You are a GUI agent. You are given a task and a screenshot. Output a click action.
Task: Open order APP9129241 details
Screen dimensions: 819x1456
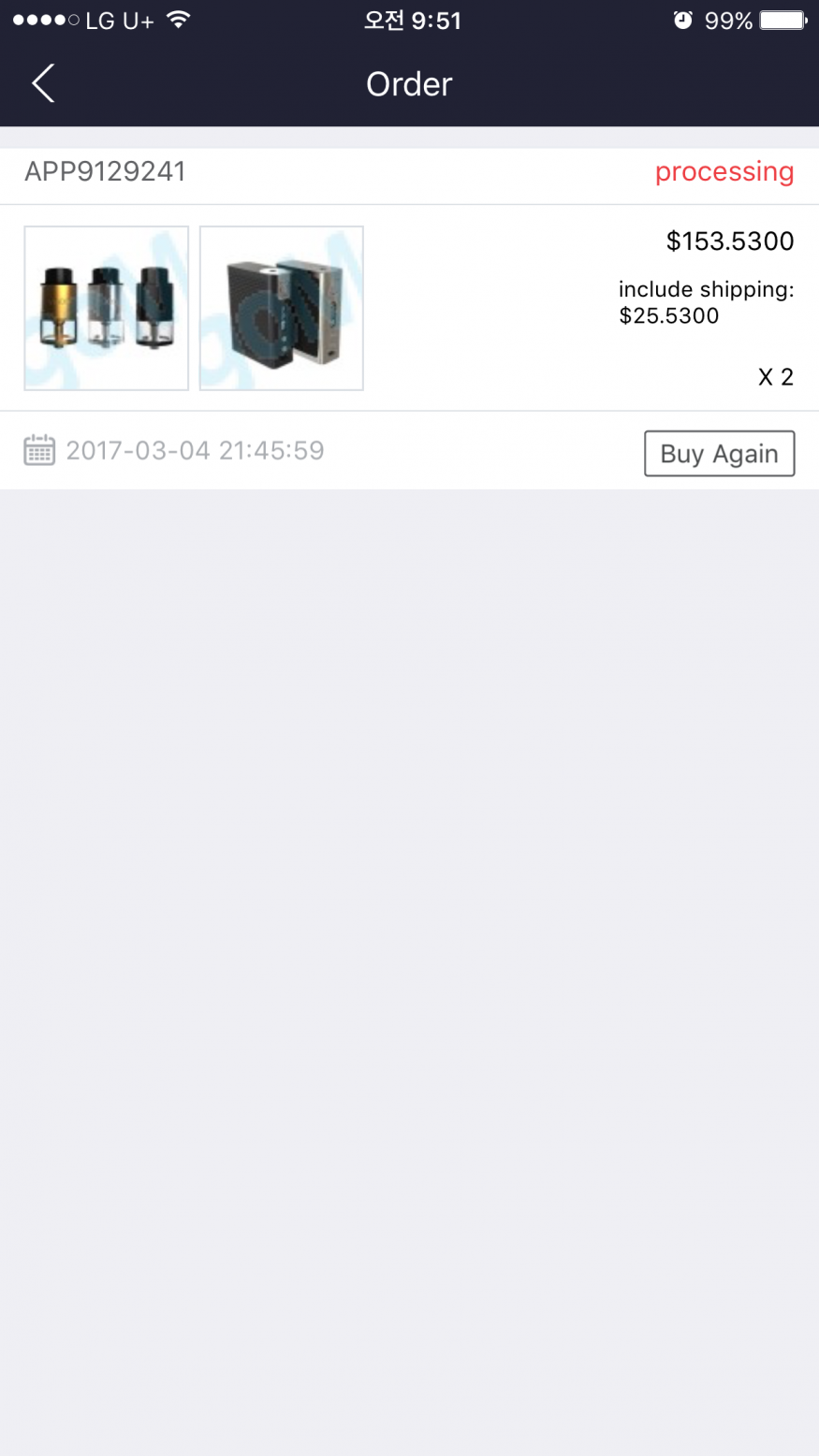pyautogui.click(x=106, y=172)
